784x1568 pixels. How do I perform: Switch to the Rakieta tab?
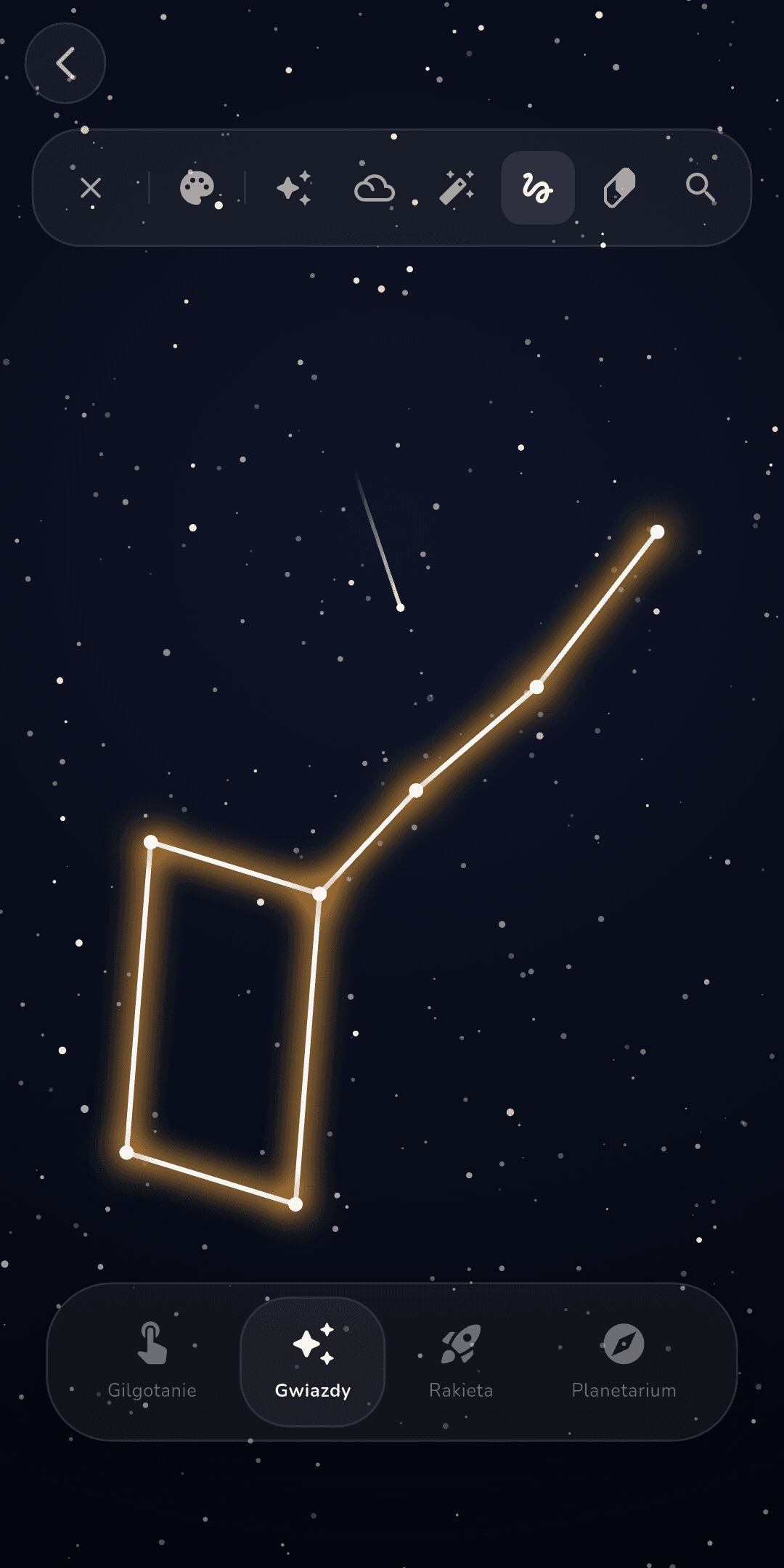461,1361
